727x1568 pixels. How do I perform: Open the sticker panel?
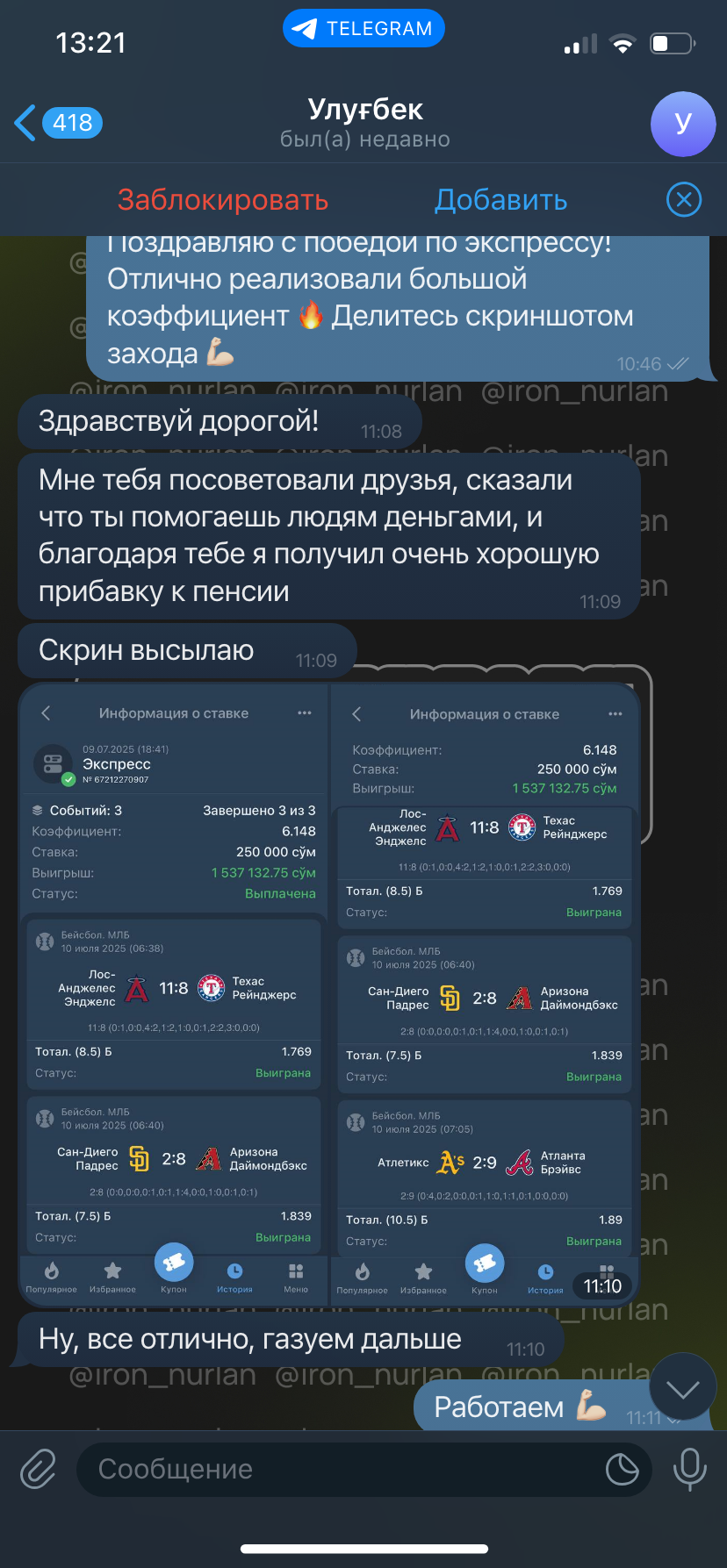(622, 1470)
